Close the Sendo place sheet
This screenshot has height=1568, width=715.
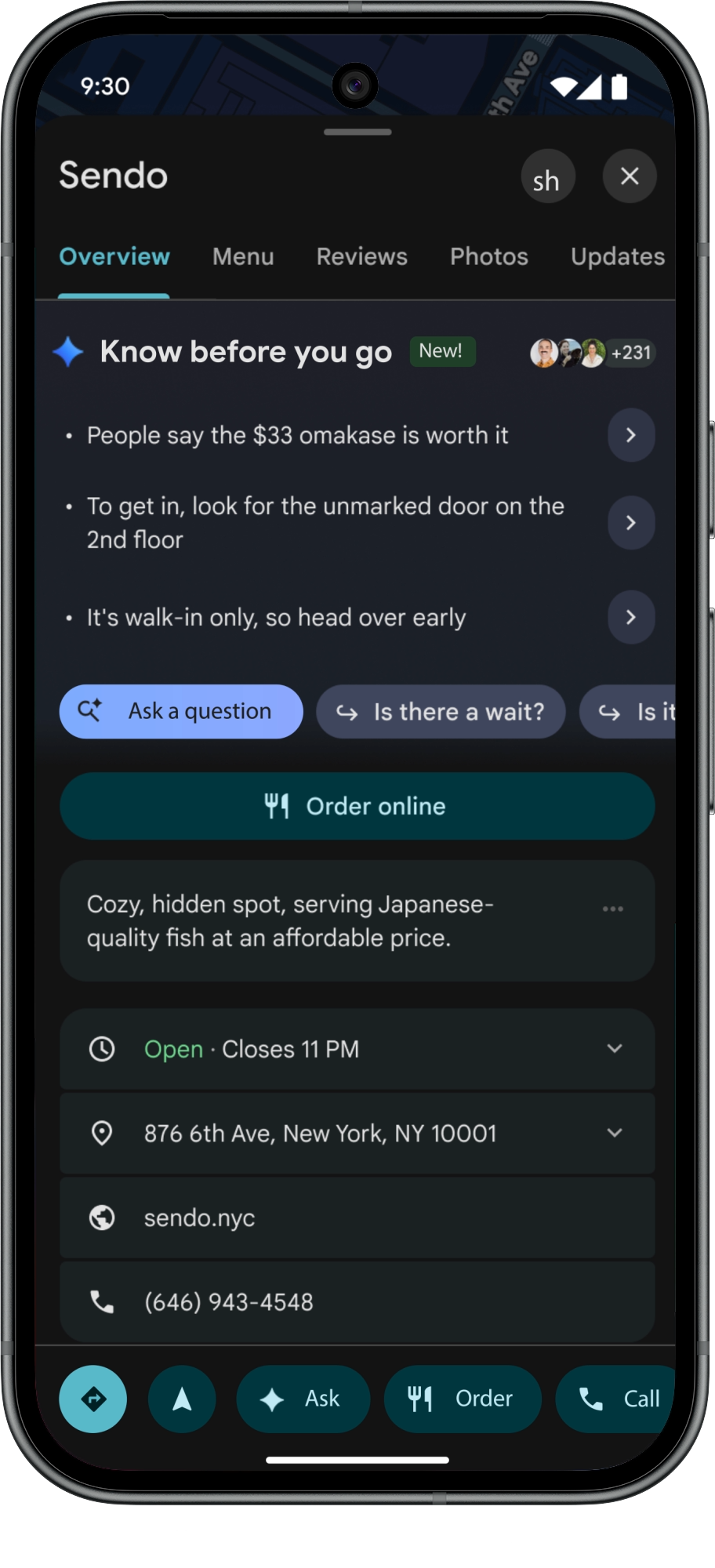pyautogui.click(x=629, y=176)
